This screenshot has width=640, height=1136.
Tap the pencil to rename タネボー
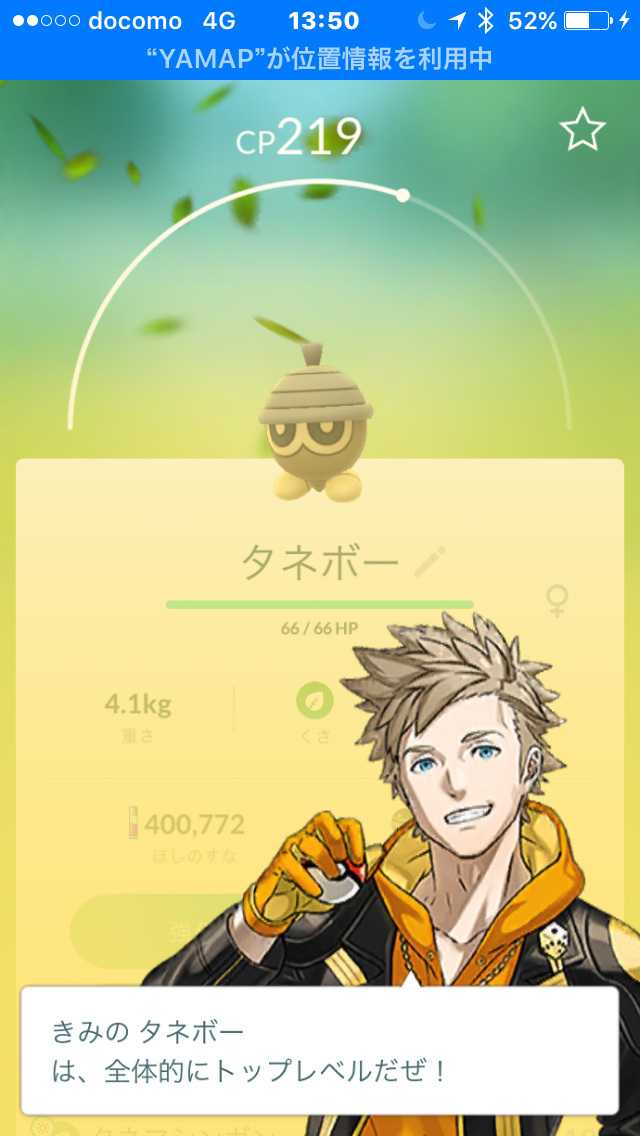(430, 563)
